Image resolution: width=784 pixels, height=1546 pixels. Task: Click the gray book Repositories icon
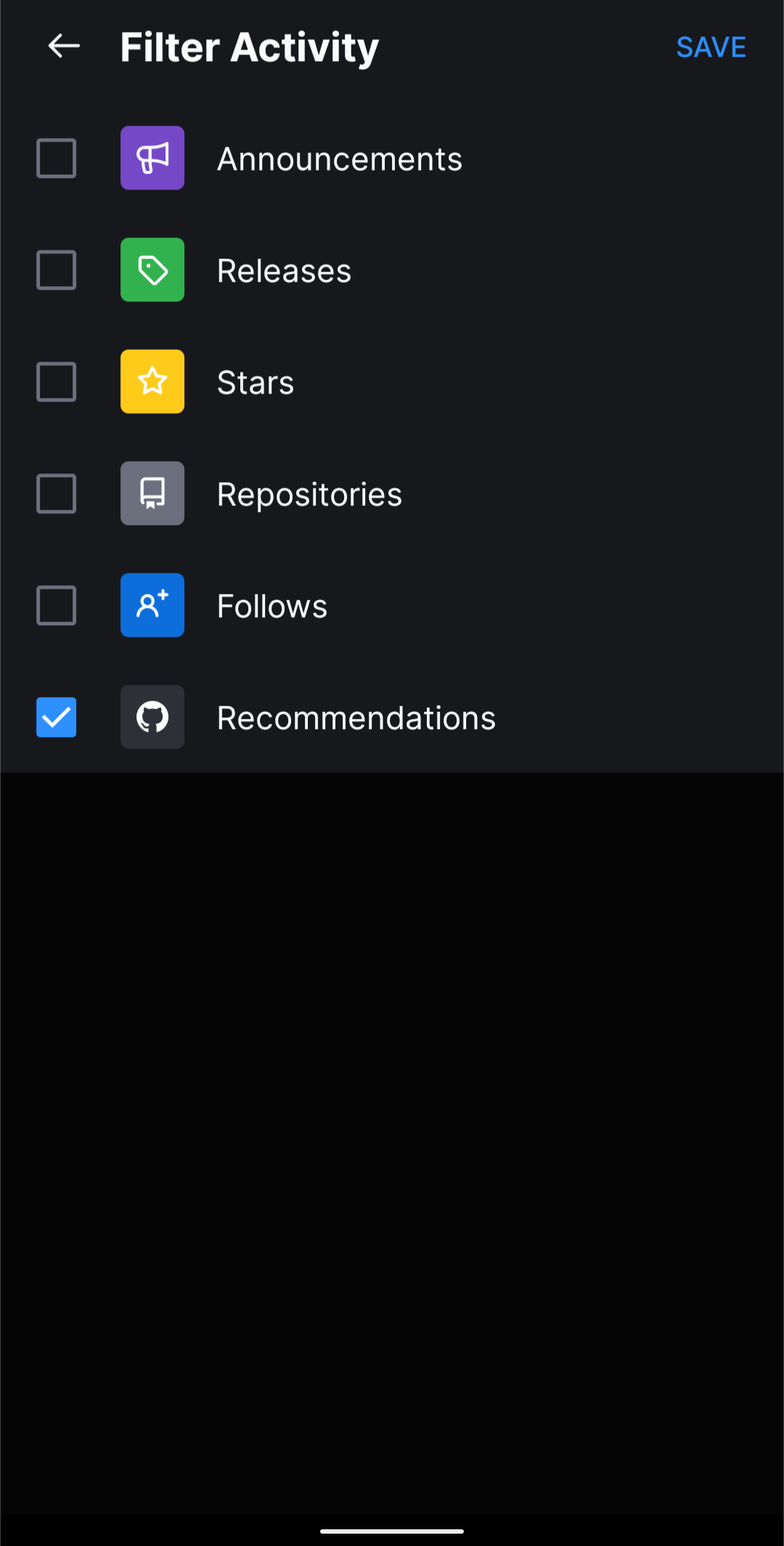pos(152,493)
